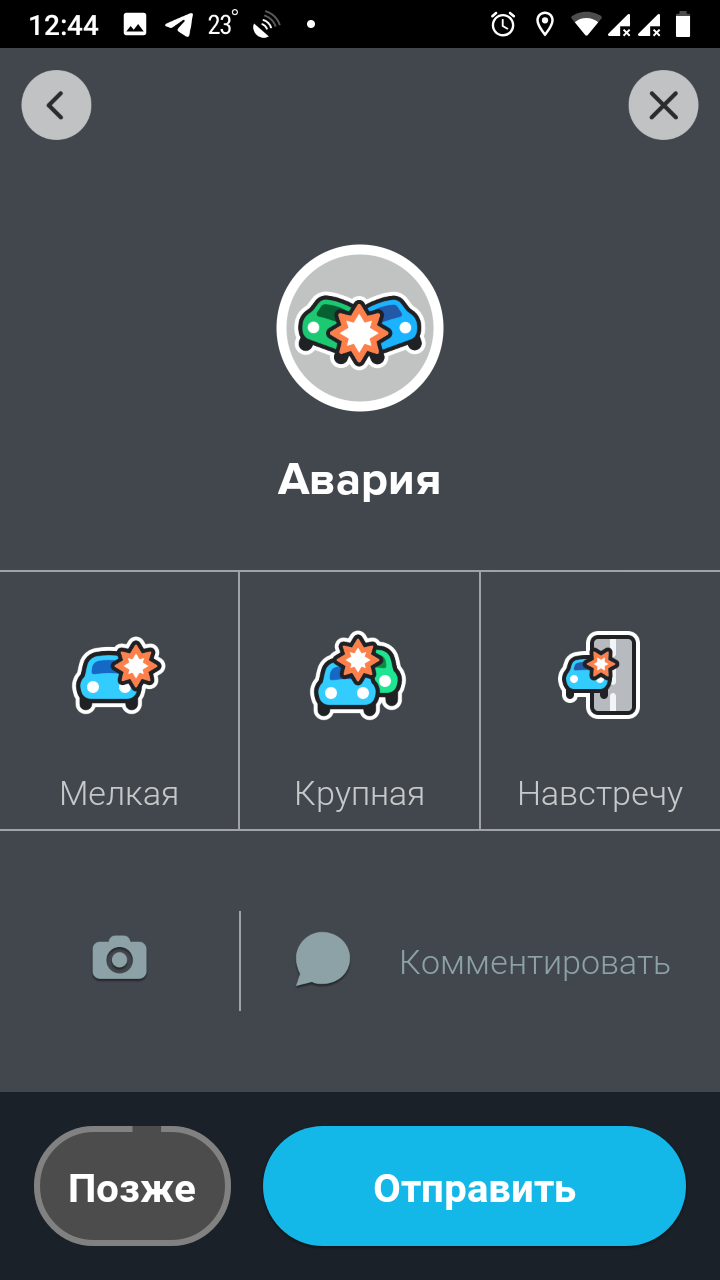Pick the Навстречу accident option

[600, 701]
